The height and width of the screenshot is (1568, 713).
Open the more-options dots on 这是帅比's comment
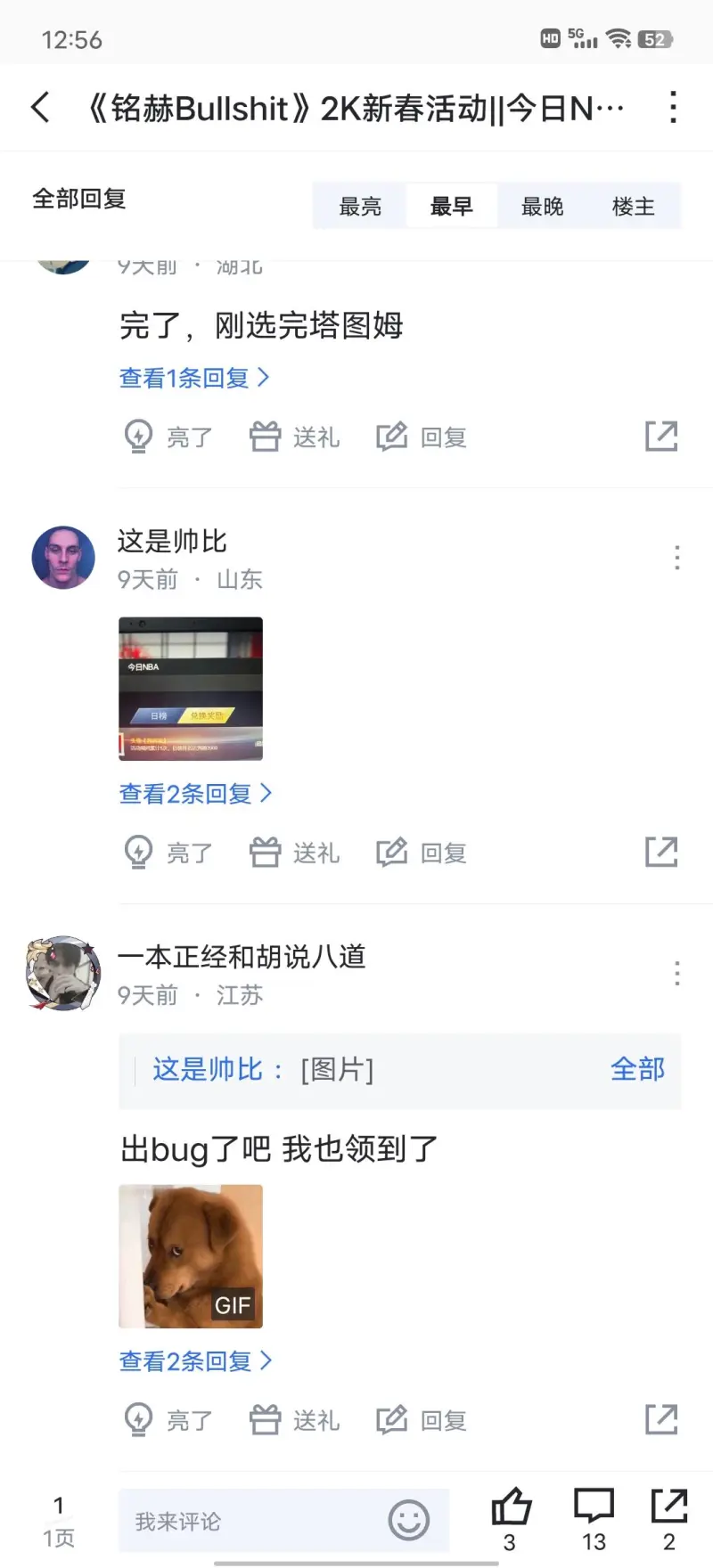[x=677, y=558]
